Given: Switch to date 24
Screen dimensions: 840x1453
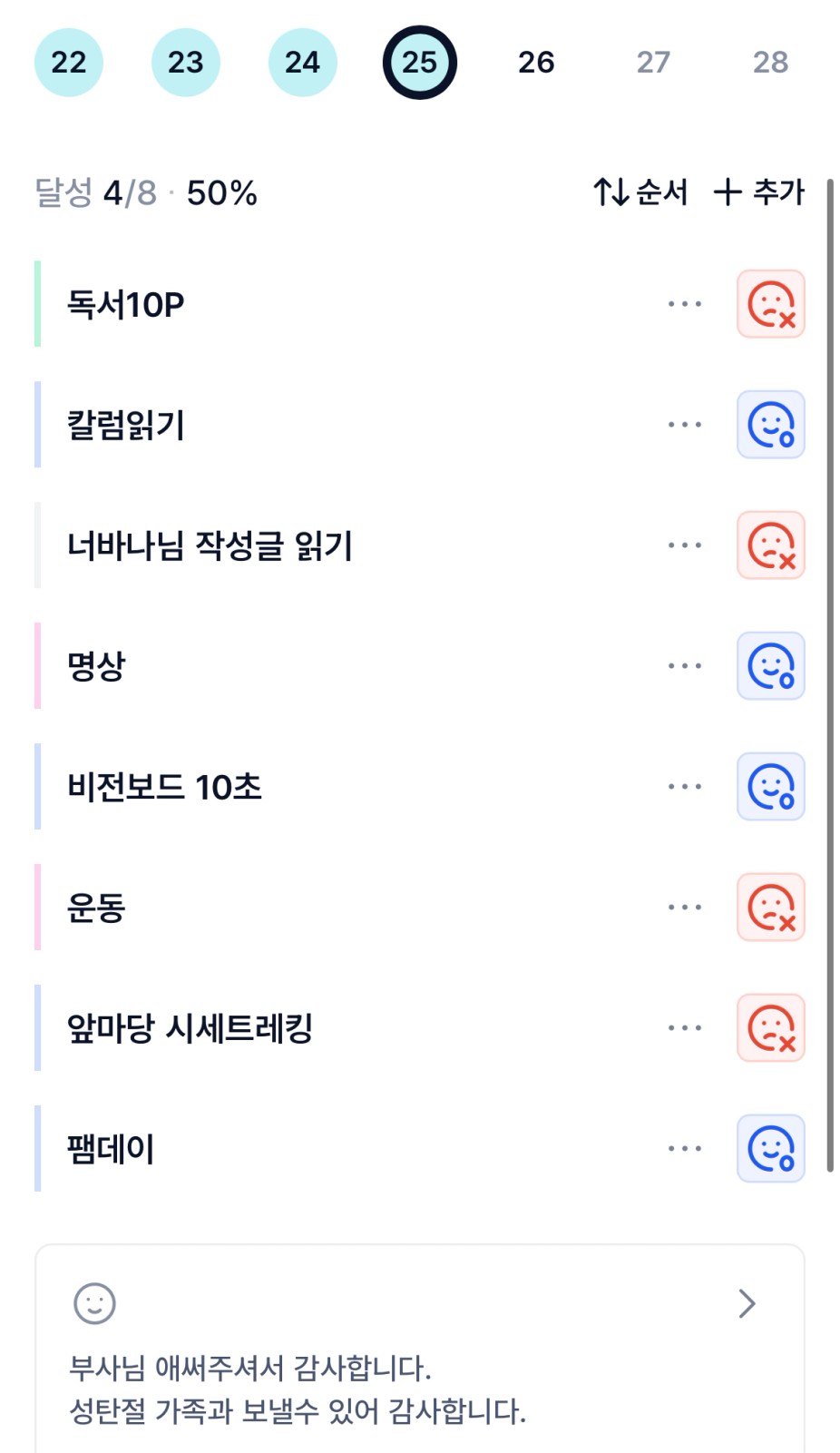Looking at the screenshot, I should pos(302,62).
